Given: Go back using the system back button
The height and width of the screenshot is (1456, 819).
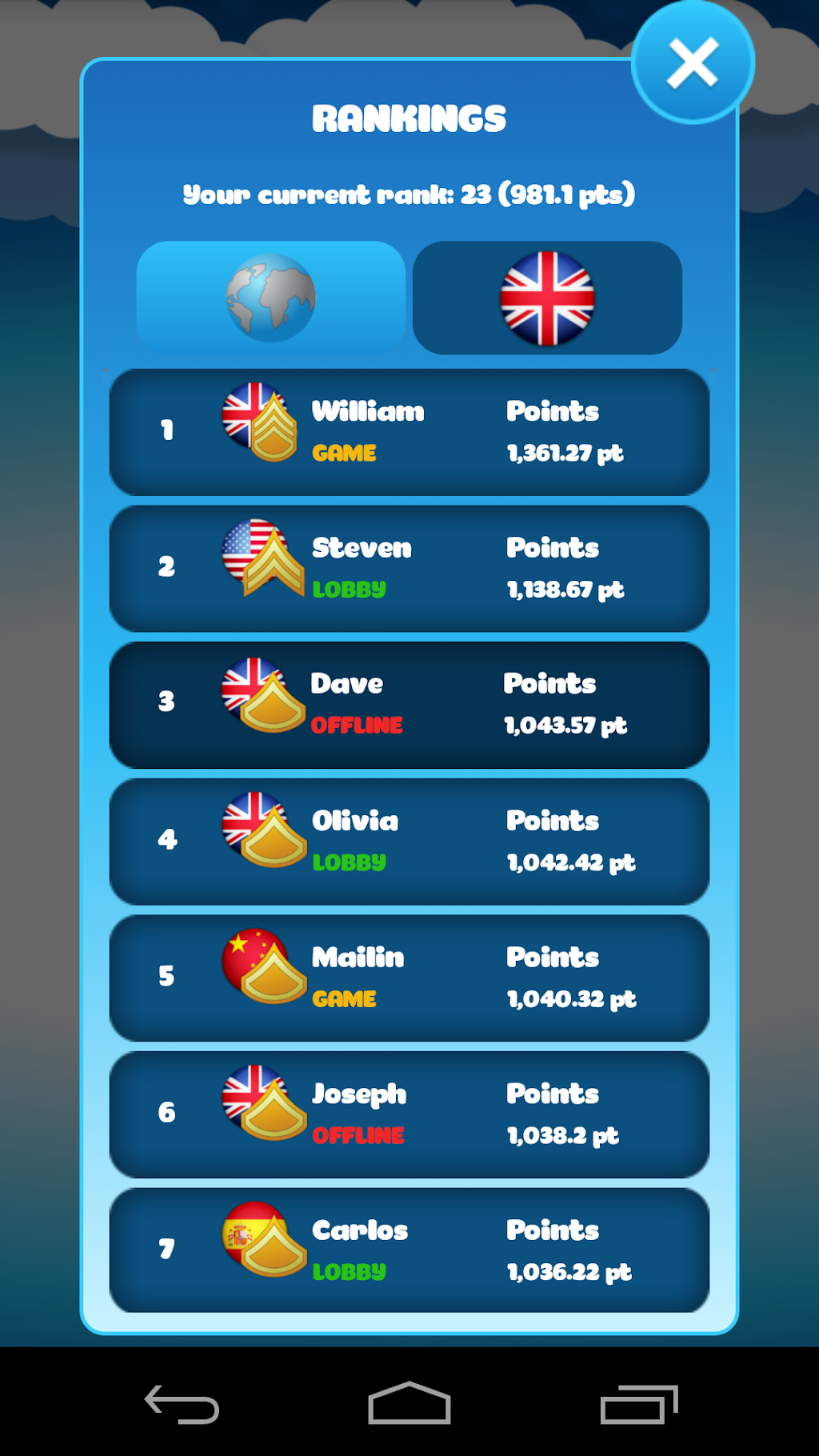Looking at the screenshot, I should pyautogui.click(x=182, y=1404).
